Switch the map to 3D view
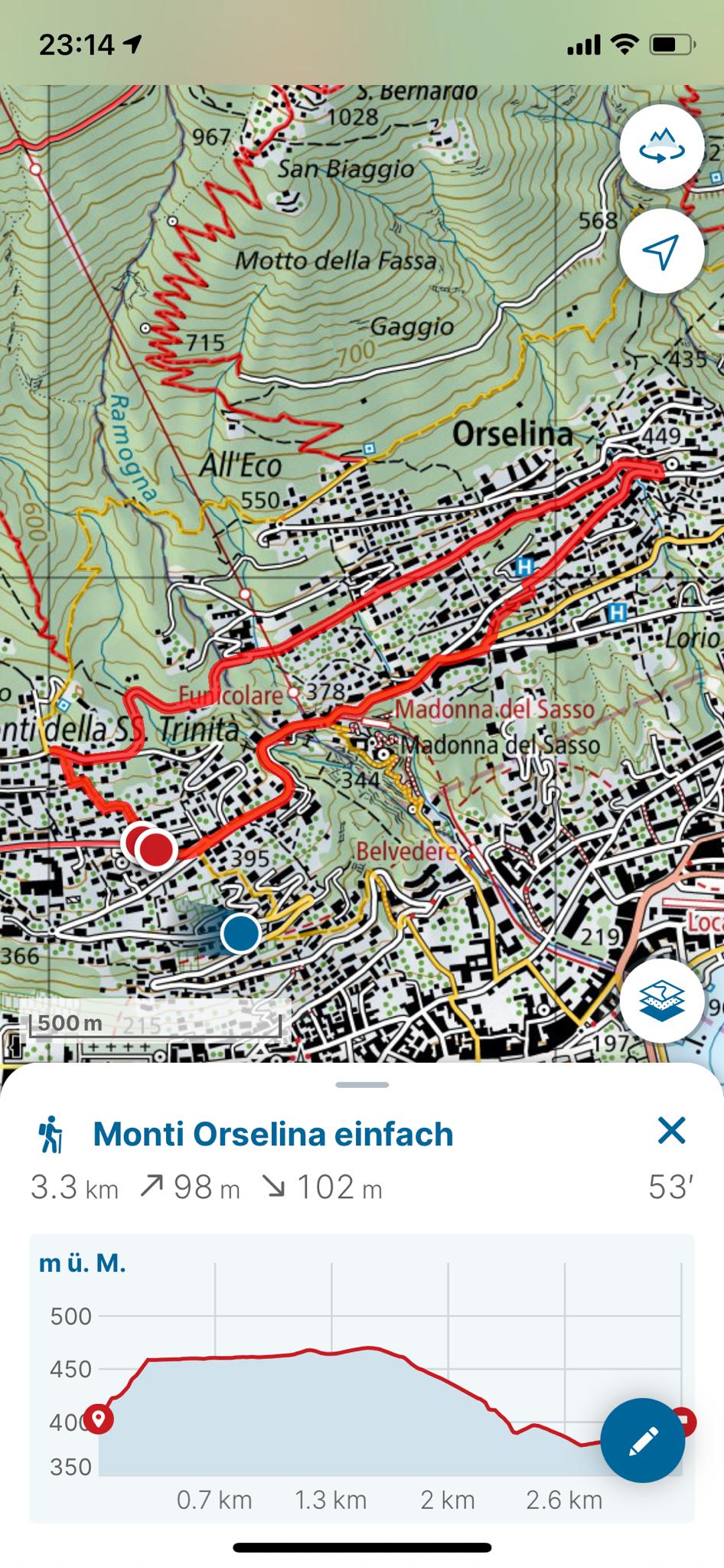Viewport: 724px width, 1568px height. click(x=661, y=147)
